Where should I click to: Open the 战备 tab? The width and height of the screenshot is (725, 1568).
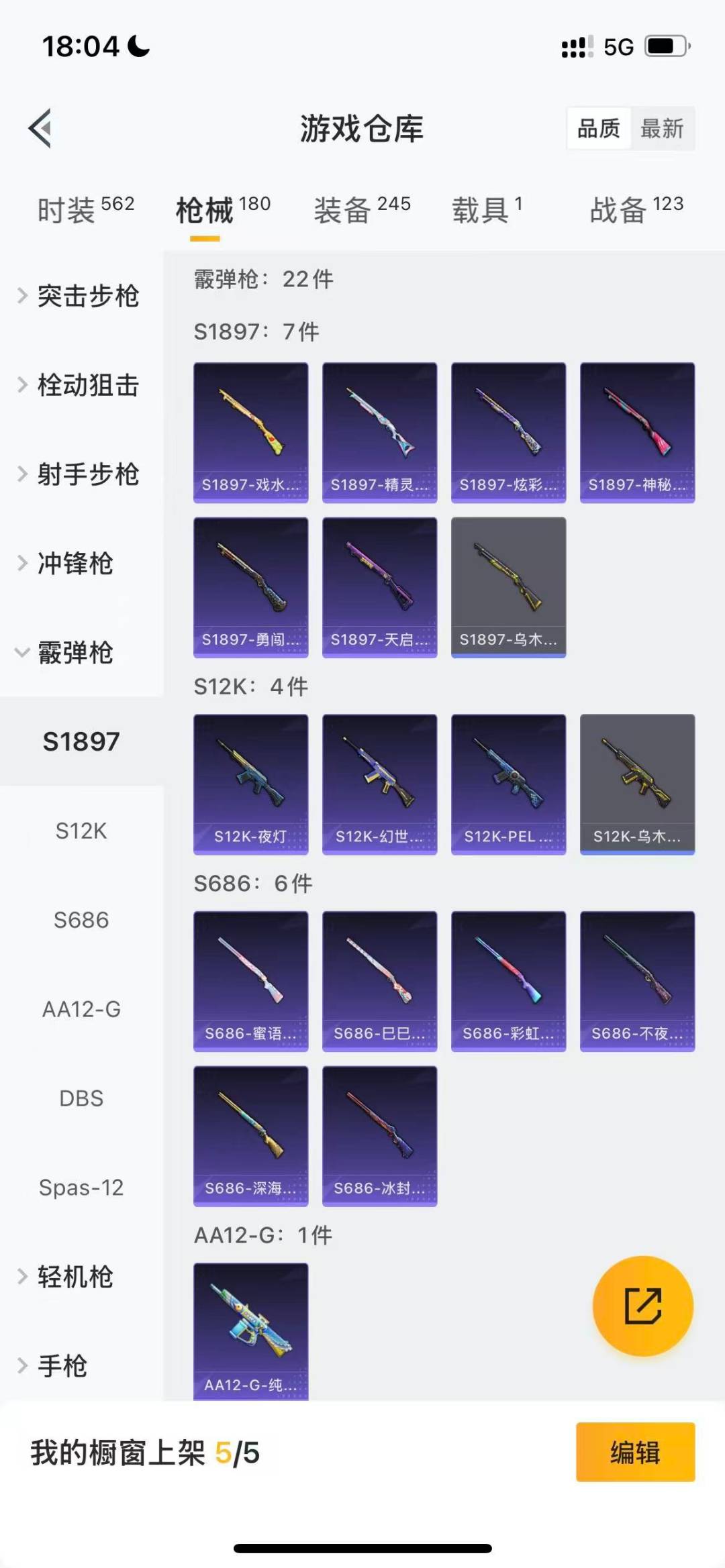[636, 210]
